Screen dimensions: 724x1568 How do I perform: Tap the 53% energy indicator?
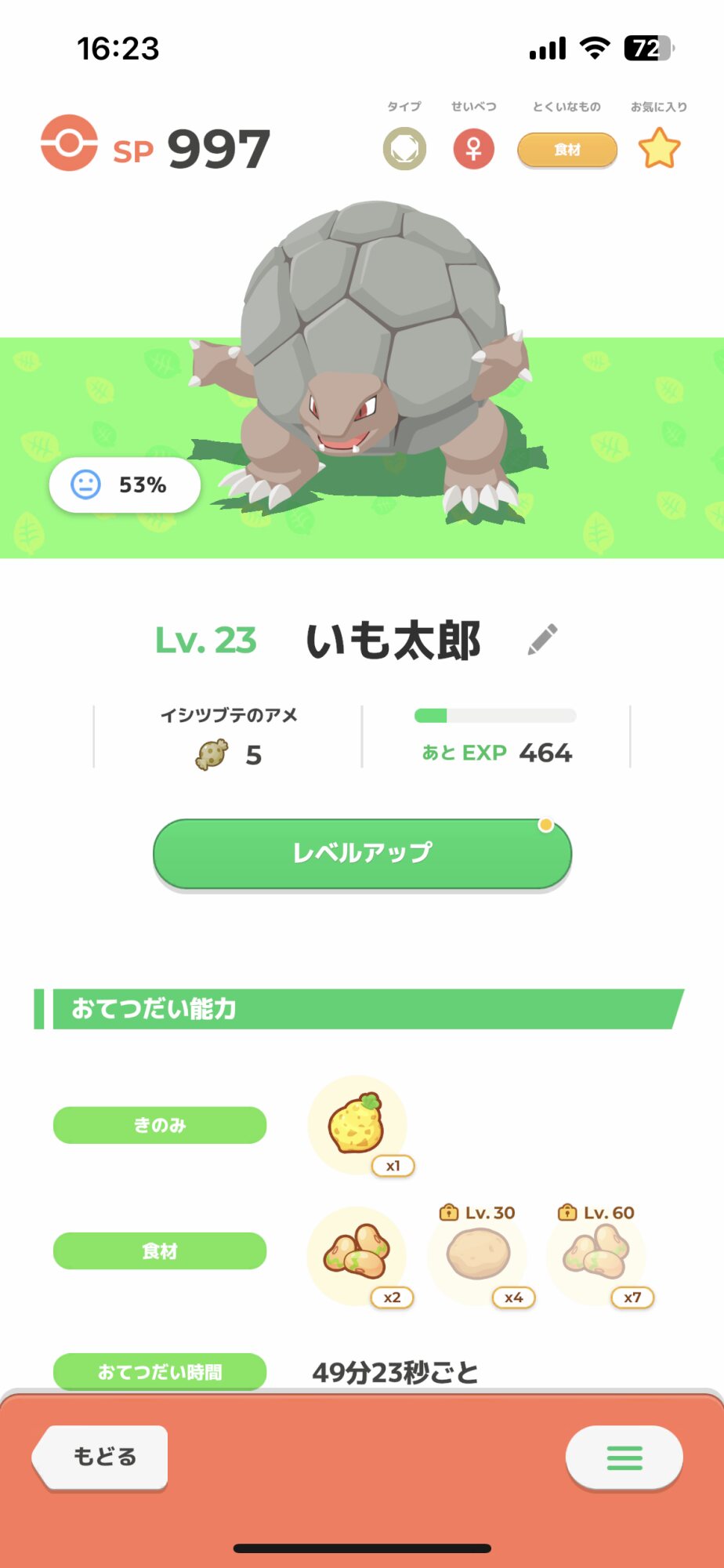(125, 485)
